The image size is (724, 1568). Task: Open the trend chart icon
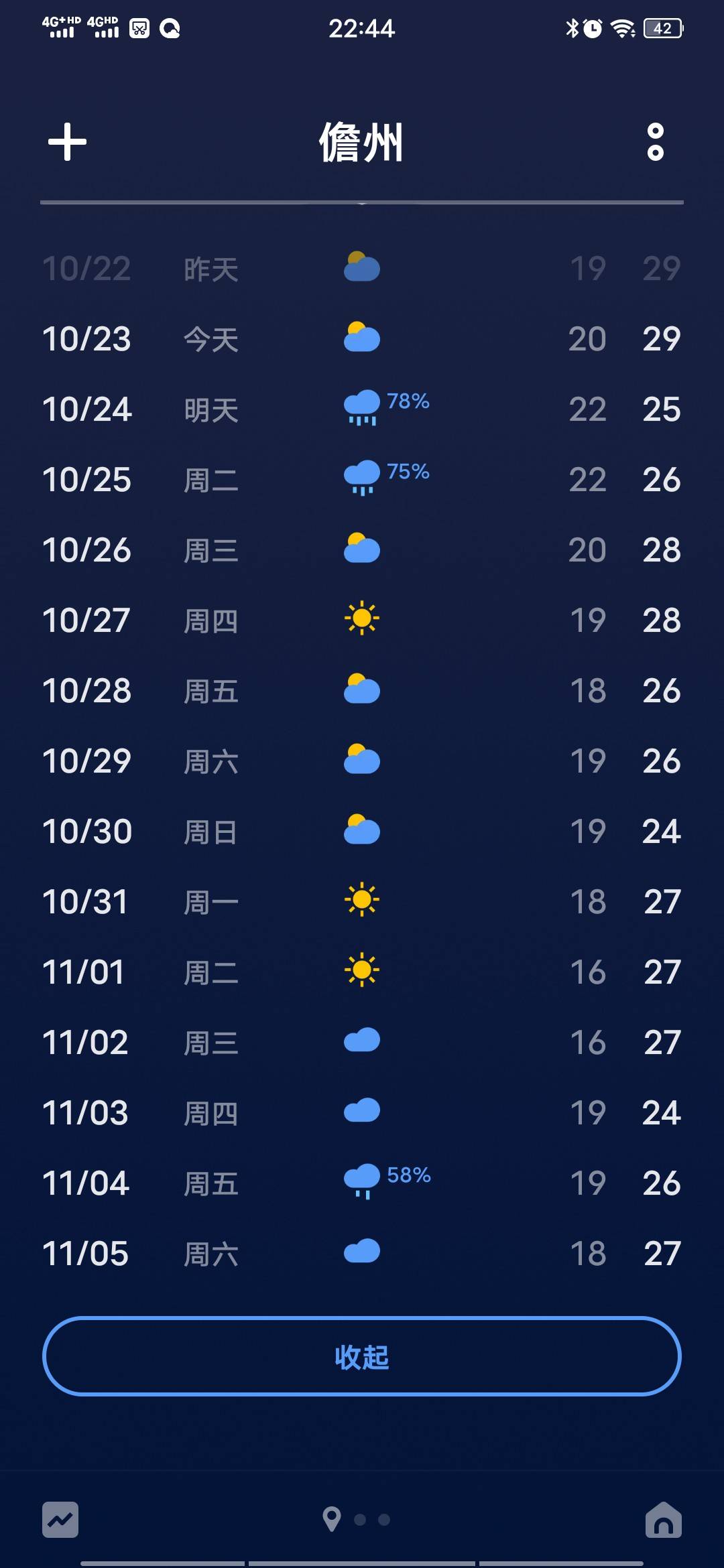[x=60, y=1519]
